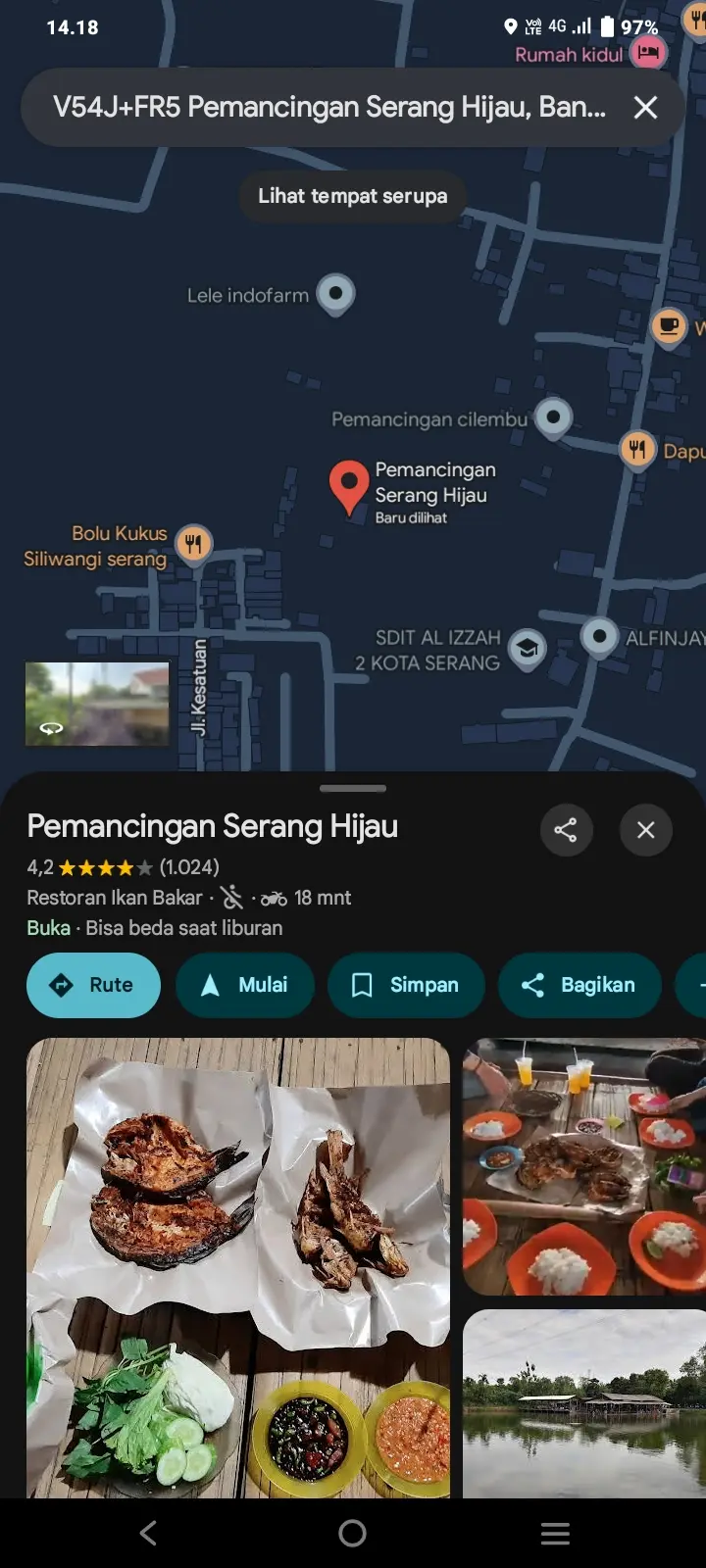Open the Rumah kidul hotel label

point(569,54)
